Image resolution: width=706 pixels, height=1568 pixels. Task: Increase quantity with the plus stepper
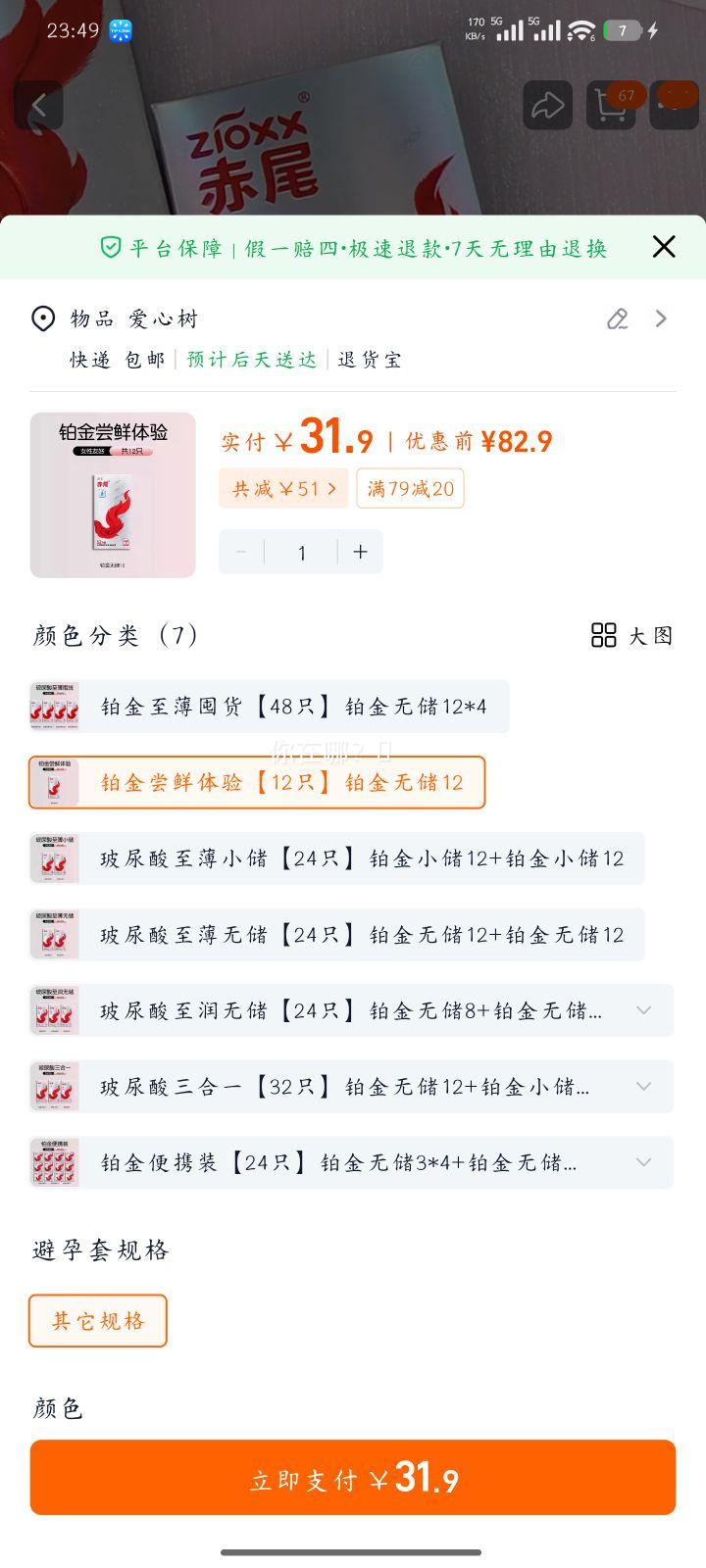360,552
